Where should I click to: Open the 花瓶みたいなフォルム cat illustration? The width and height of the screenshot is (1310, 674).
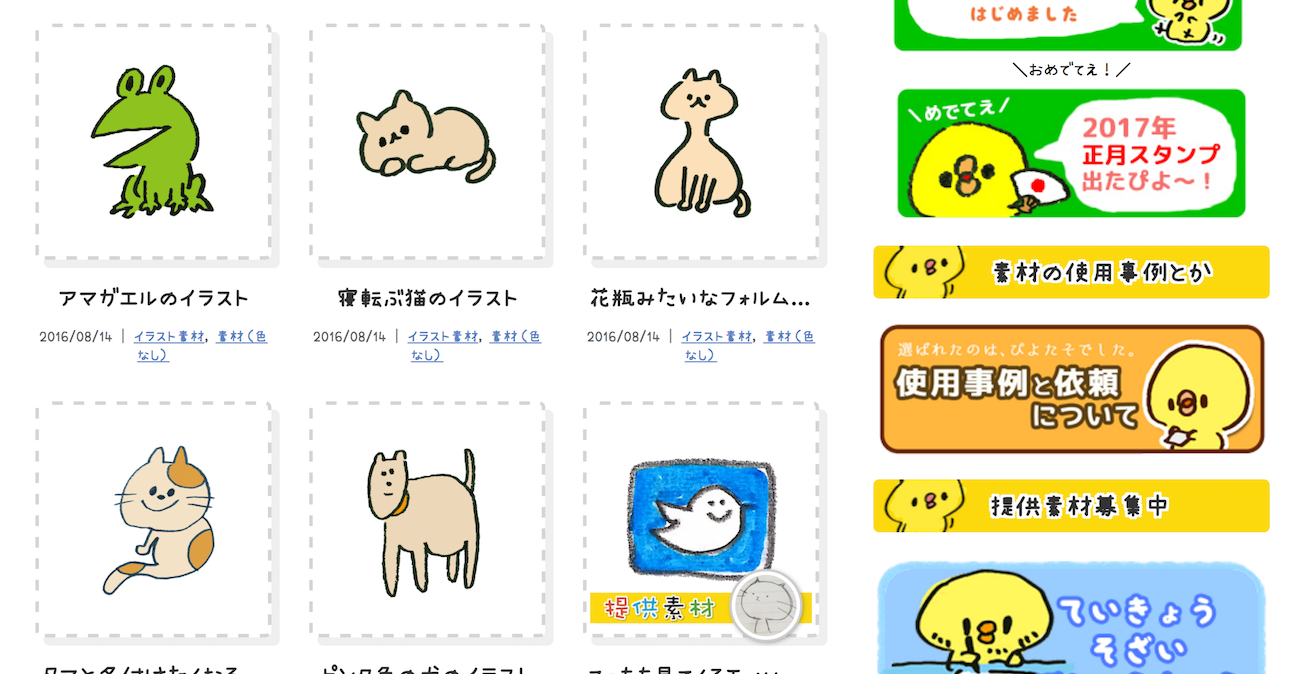pos(702,142)
